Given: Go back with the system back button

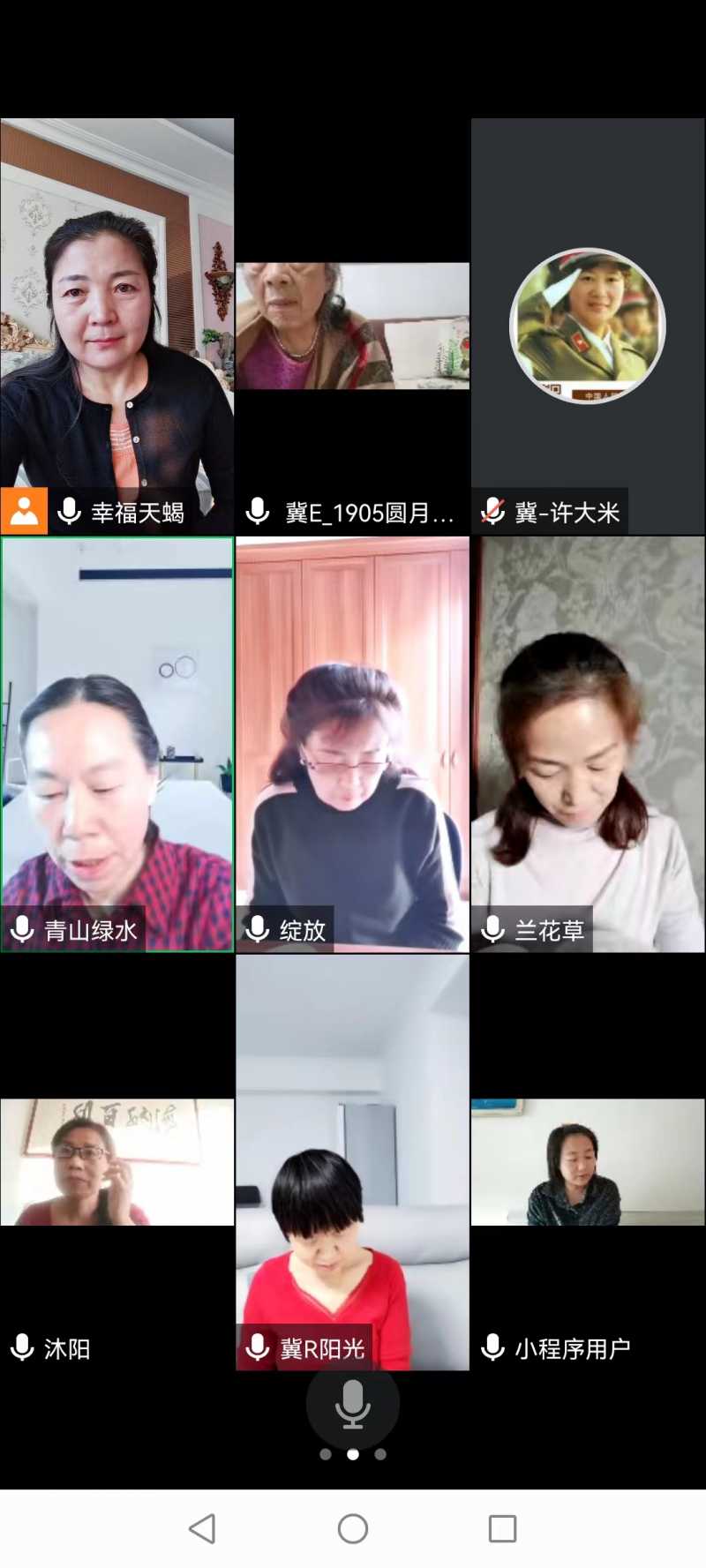Looking at the screenshot, I should click(x=202, y=1528).
